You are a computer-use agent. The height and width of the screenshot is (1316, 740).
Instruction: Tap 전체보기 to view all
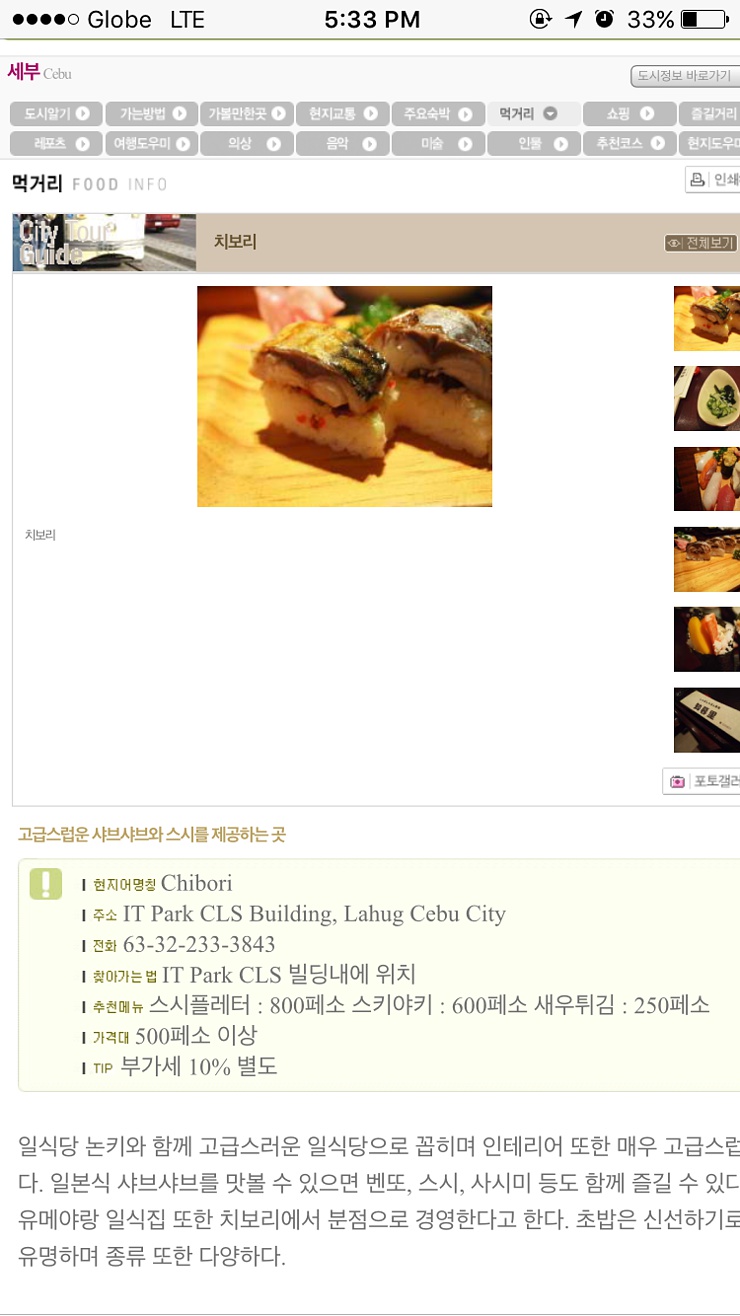(x=702, y=243)
